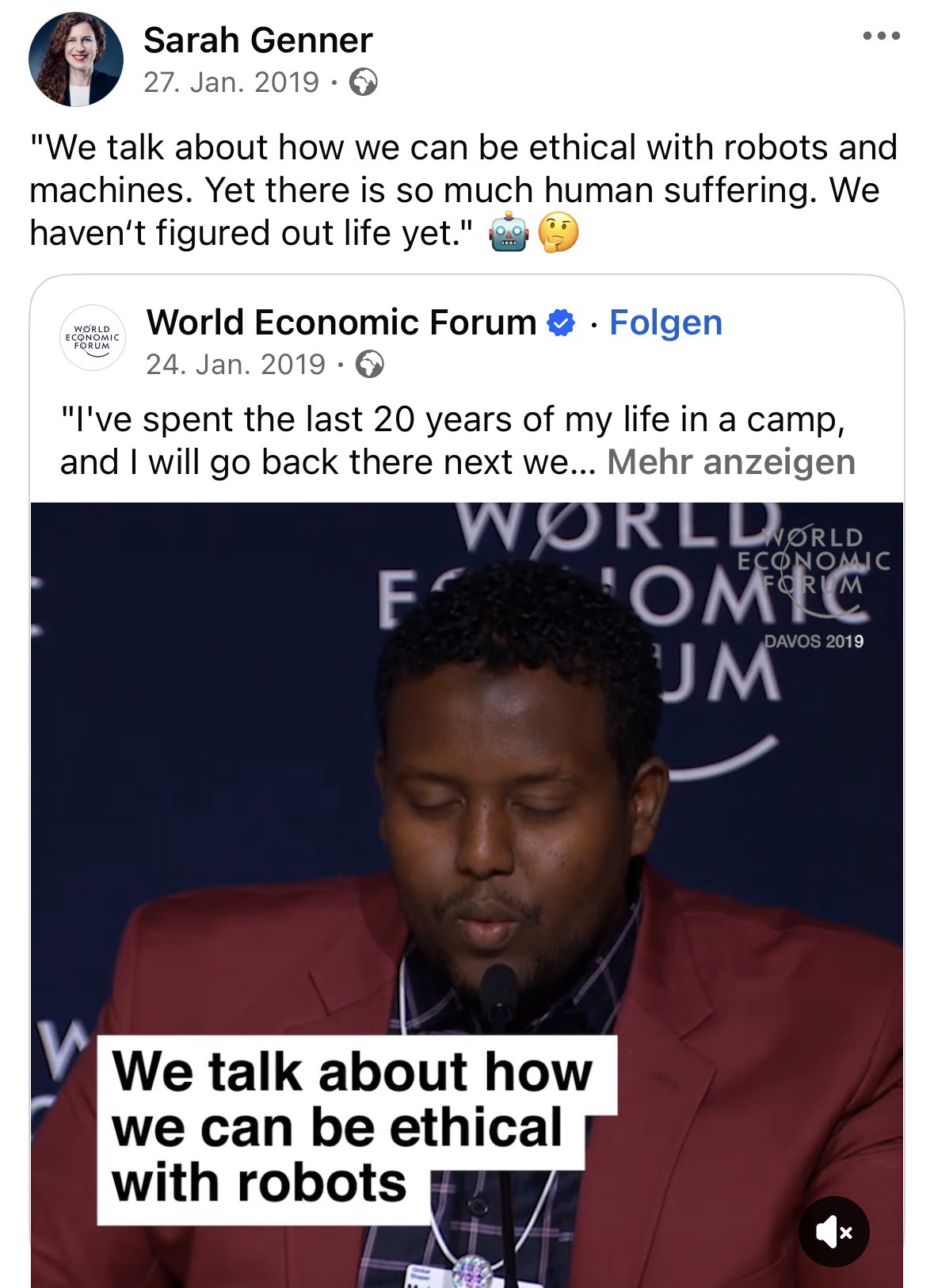
Task: Expand the caption with Mehr anzeigen
Action: [x=730, y=462]
